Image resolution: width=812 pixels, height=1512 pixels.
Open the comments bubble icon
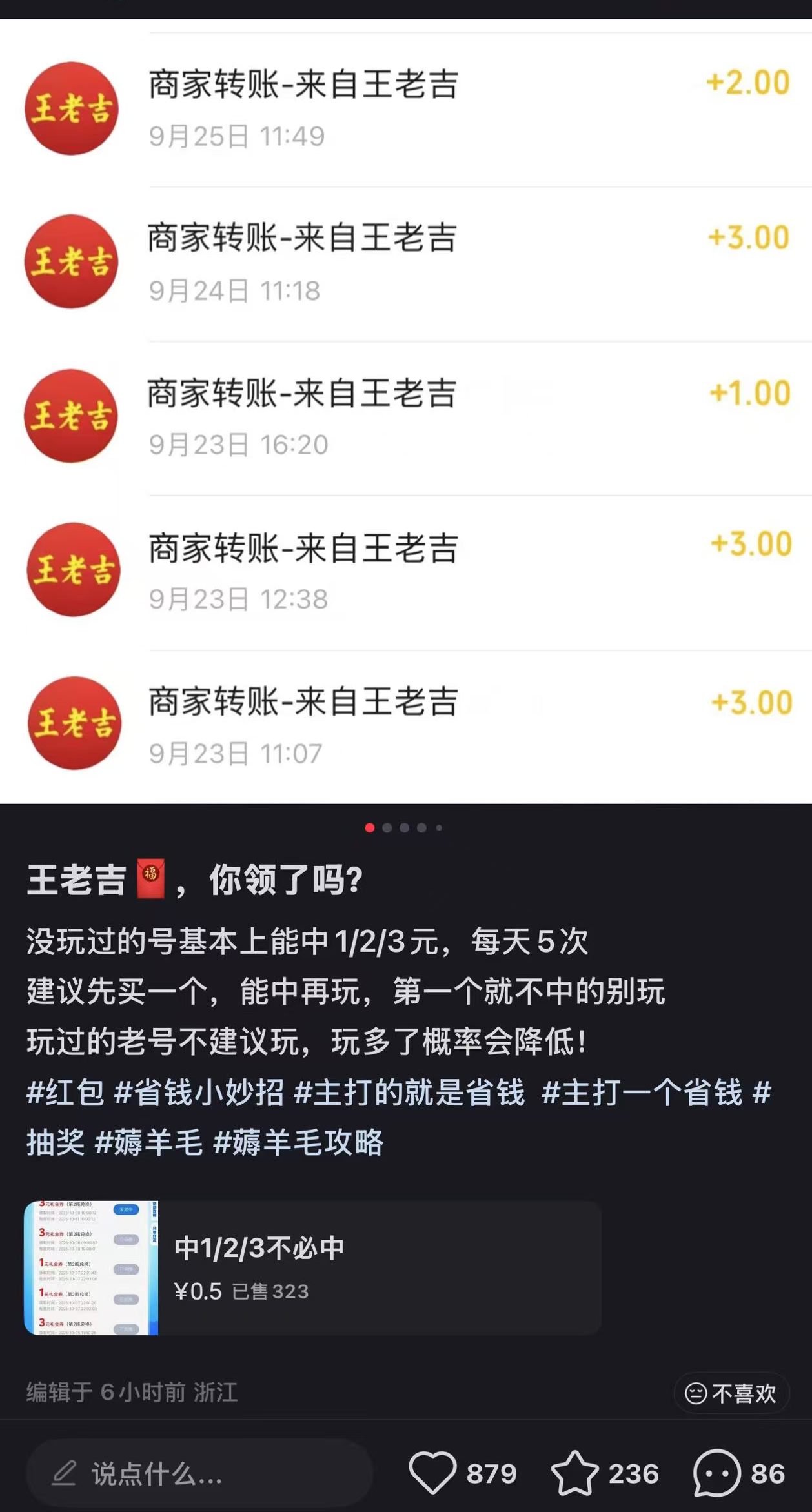tap(716, 1473)
